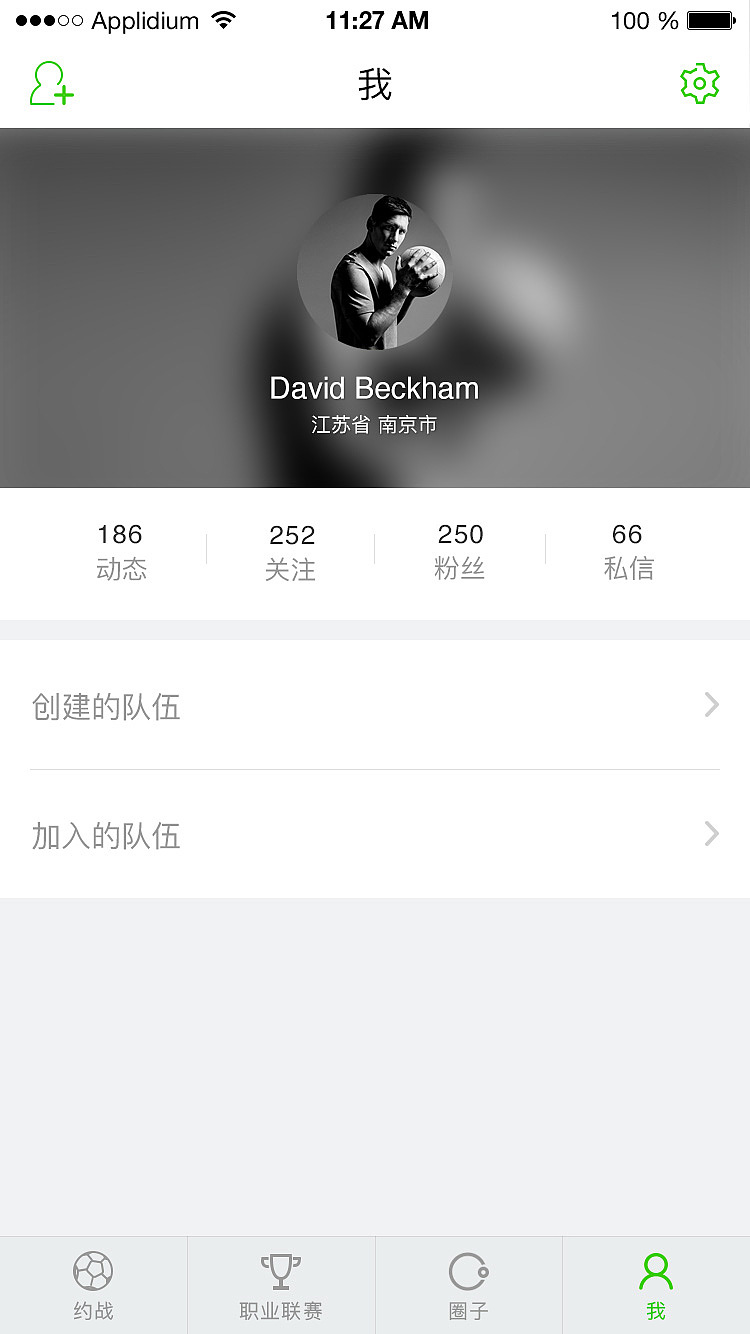Click the 江苏省 南京市 location text
The width and height of the screenshot is (750, 1334).
pyautogui.click(x=375, y=424)
